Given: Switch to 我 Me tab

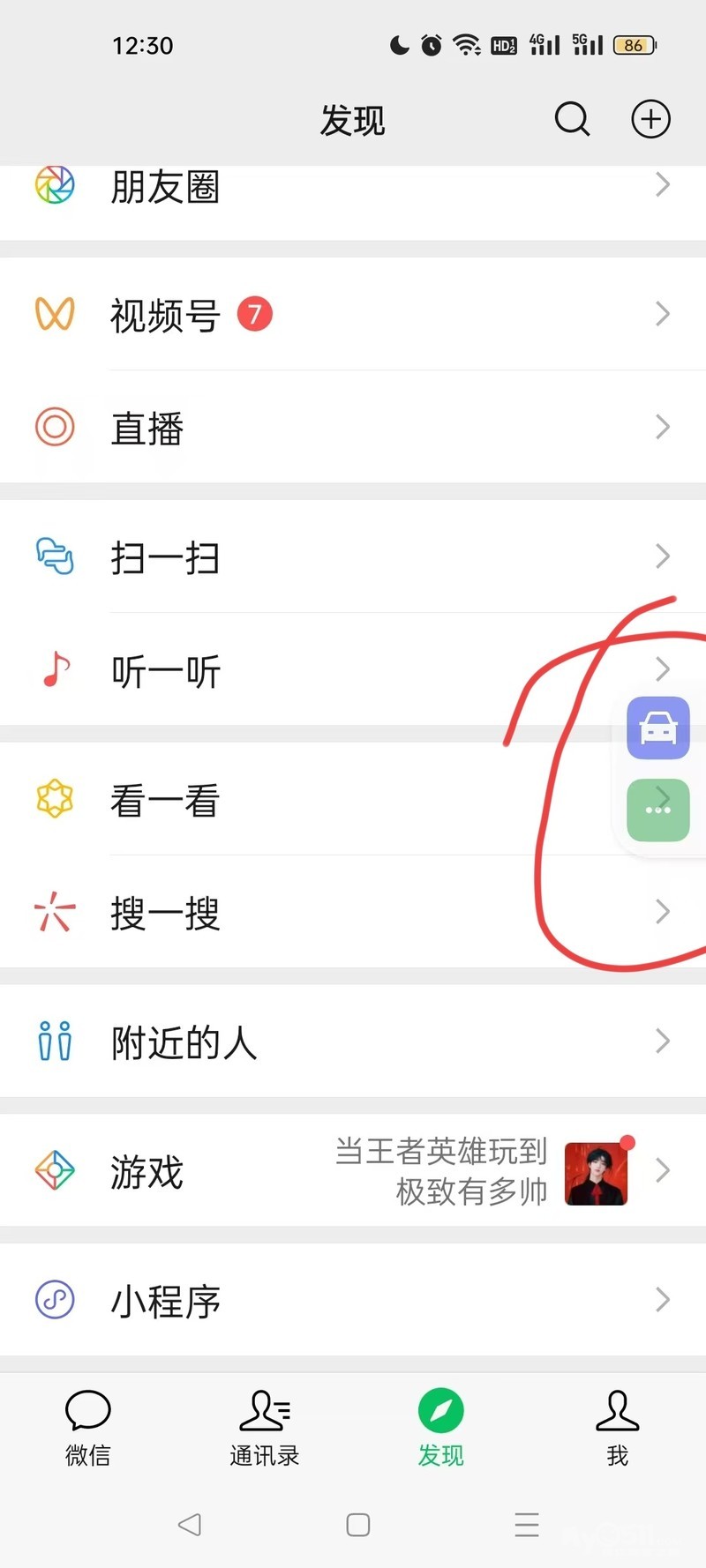Looking at the screenshot, I should (x=617, y=1427).
